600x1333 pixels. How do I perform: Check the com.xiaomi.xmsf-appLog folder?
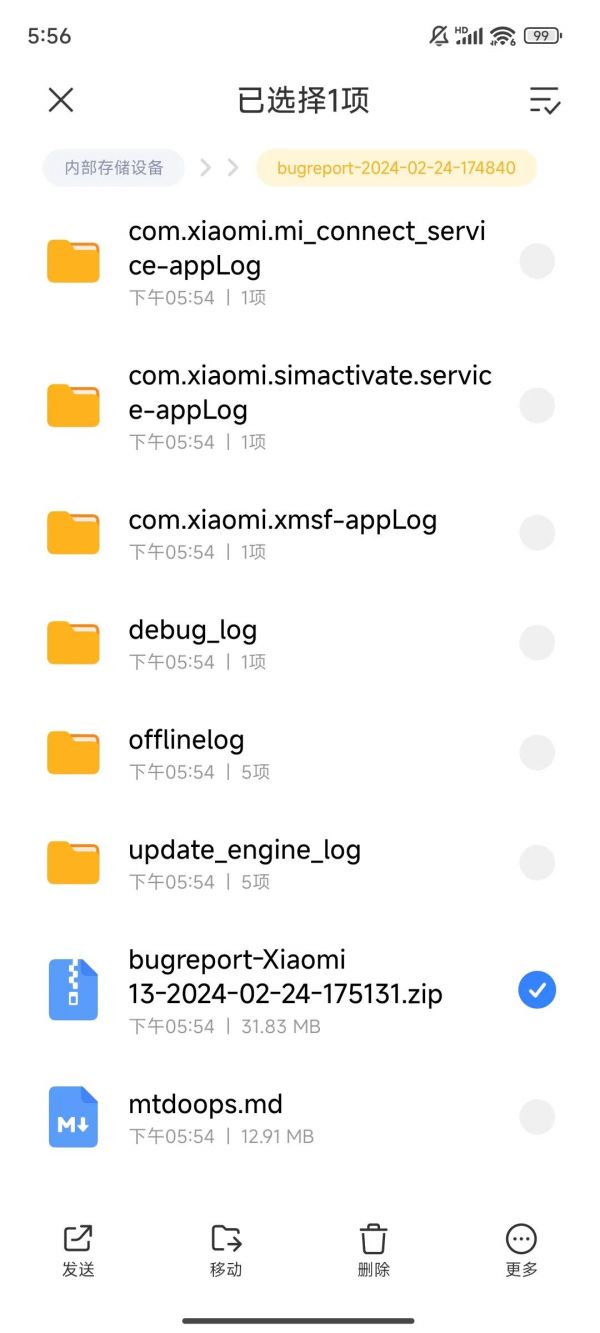point(537,532)
